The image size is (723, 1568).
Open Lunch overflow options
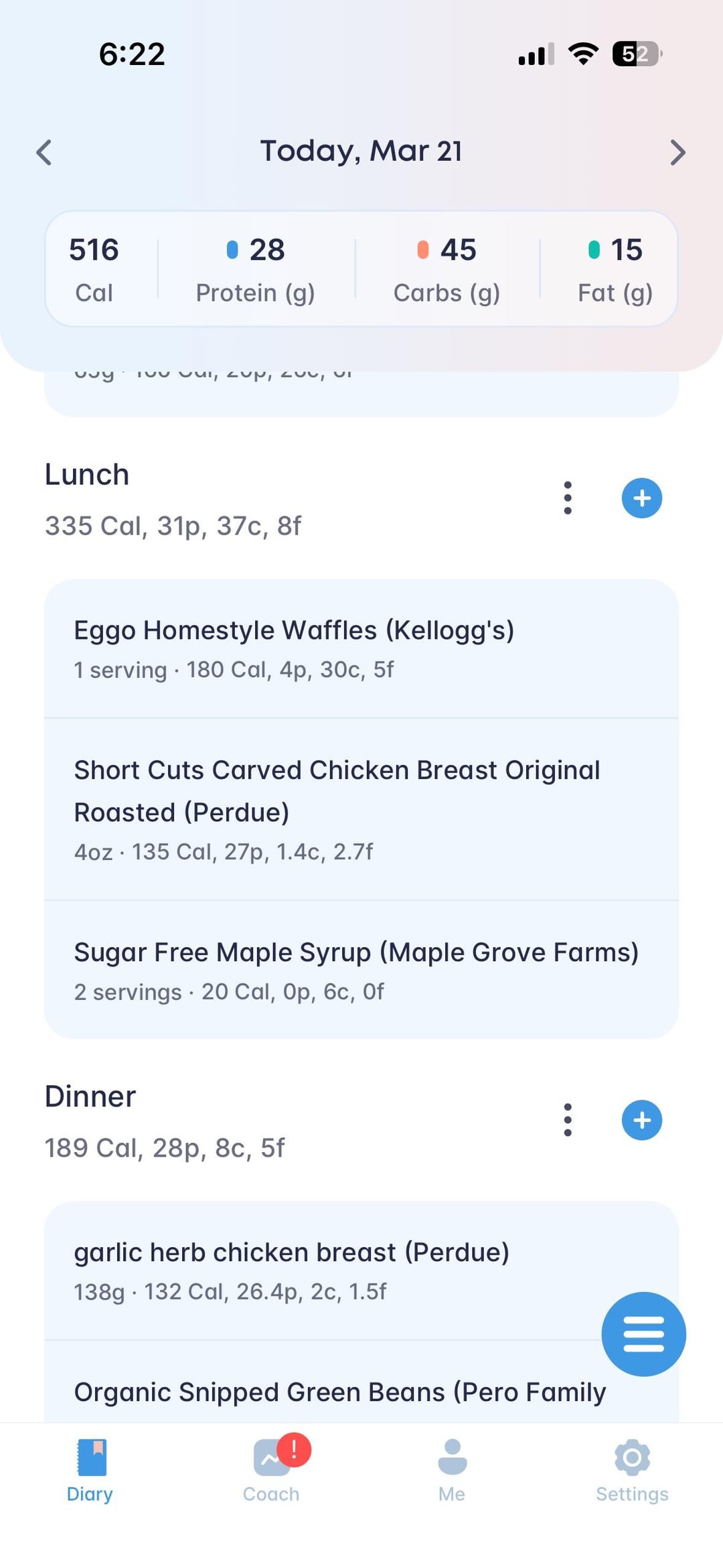tap(568, 498)
